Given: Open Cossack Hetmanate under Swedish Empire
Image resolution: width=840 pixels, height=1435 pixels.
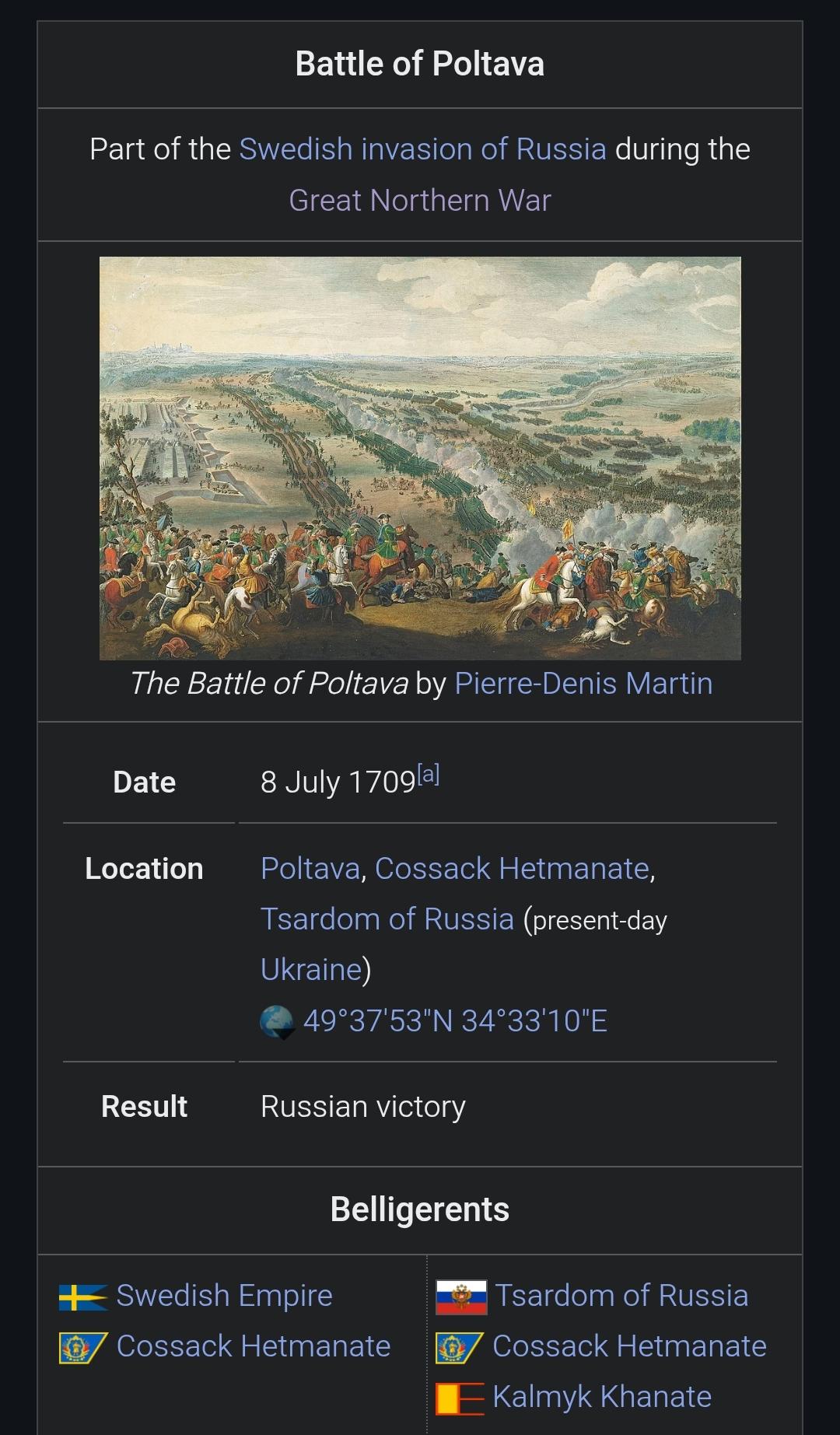Looking at the screenshot, I should click(253, 1346).
